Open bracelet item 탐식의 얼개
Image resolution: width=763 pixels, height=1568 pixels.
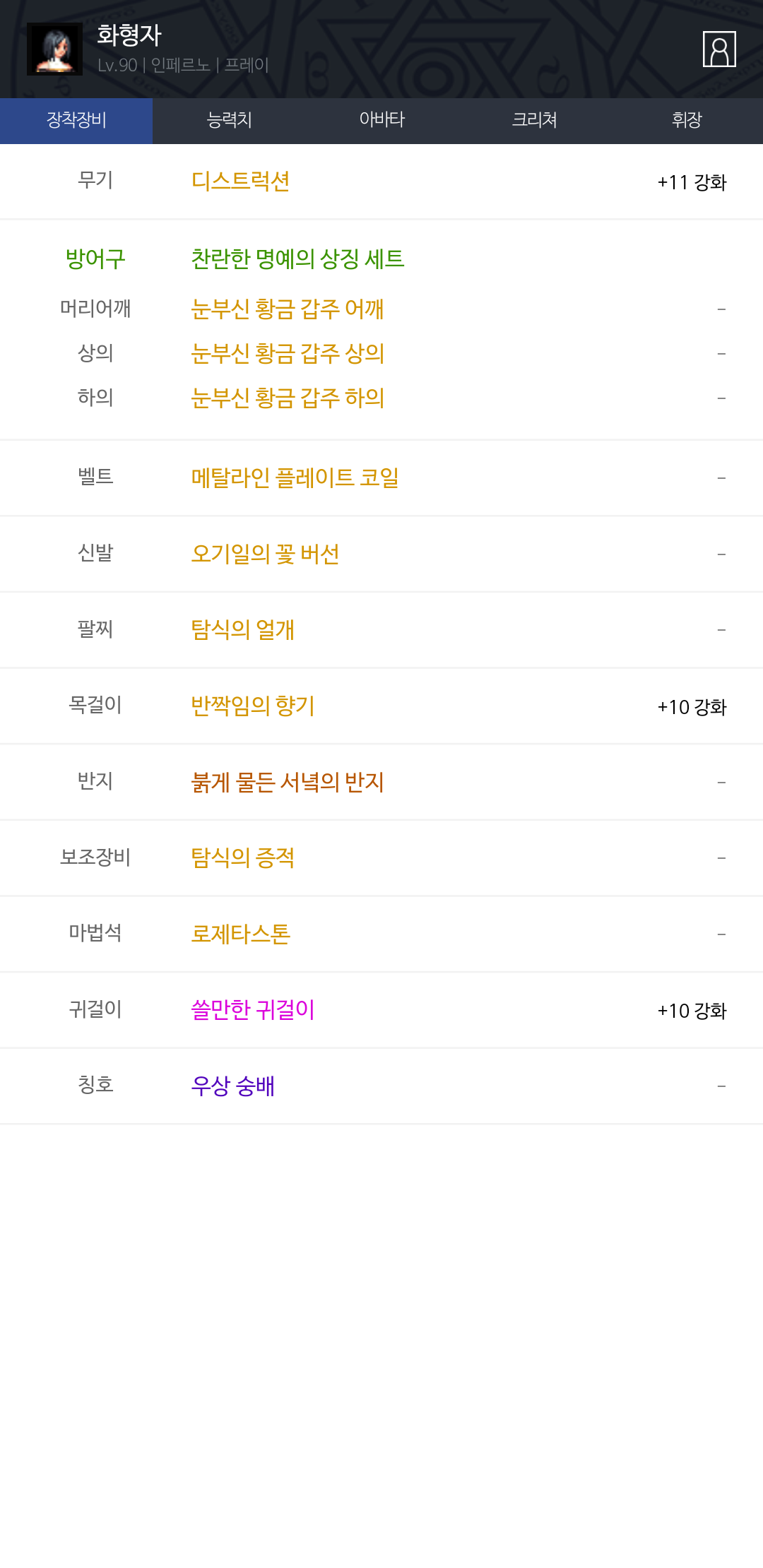(x=242, y=630)
